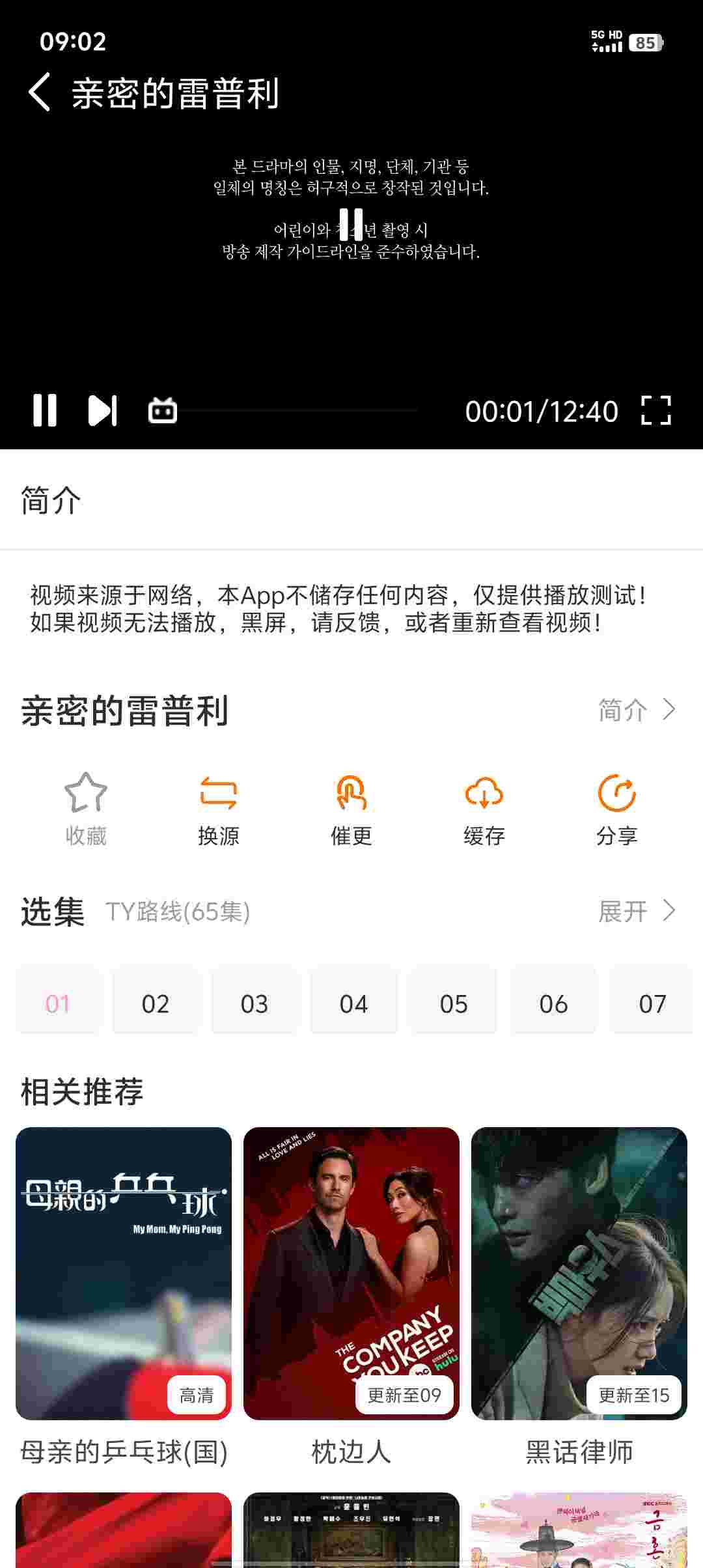Switch to episode 03
This screenshot has width=703, height=1568.
255,1003
